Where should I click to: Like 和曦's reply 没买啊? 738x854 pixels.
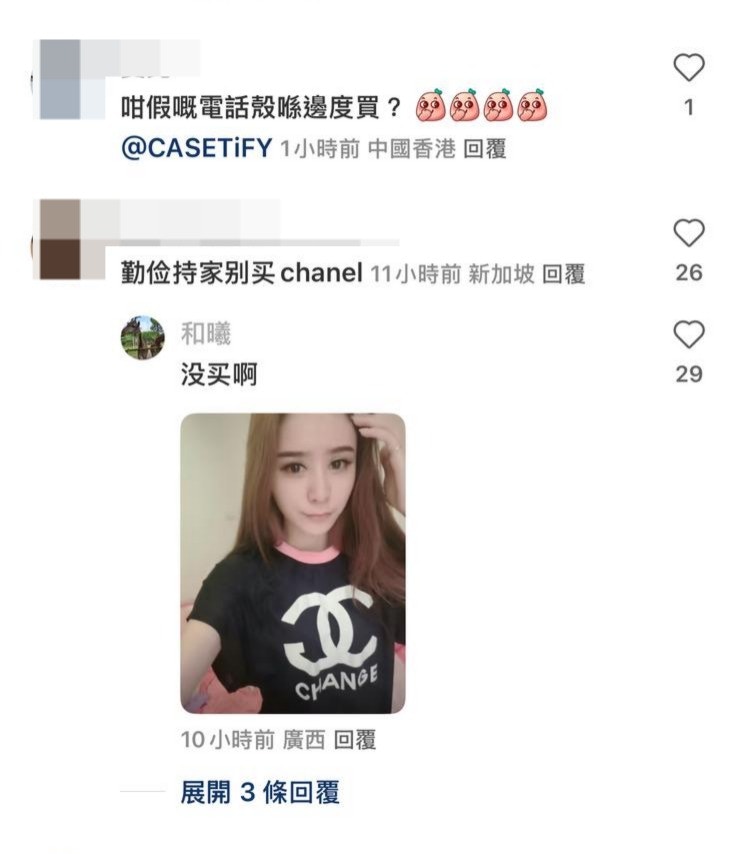[x=688, y=335]
